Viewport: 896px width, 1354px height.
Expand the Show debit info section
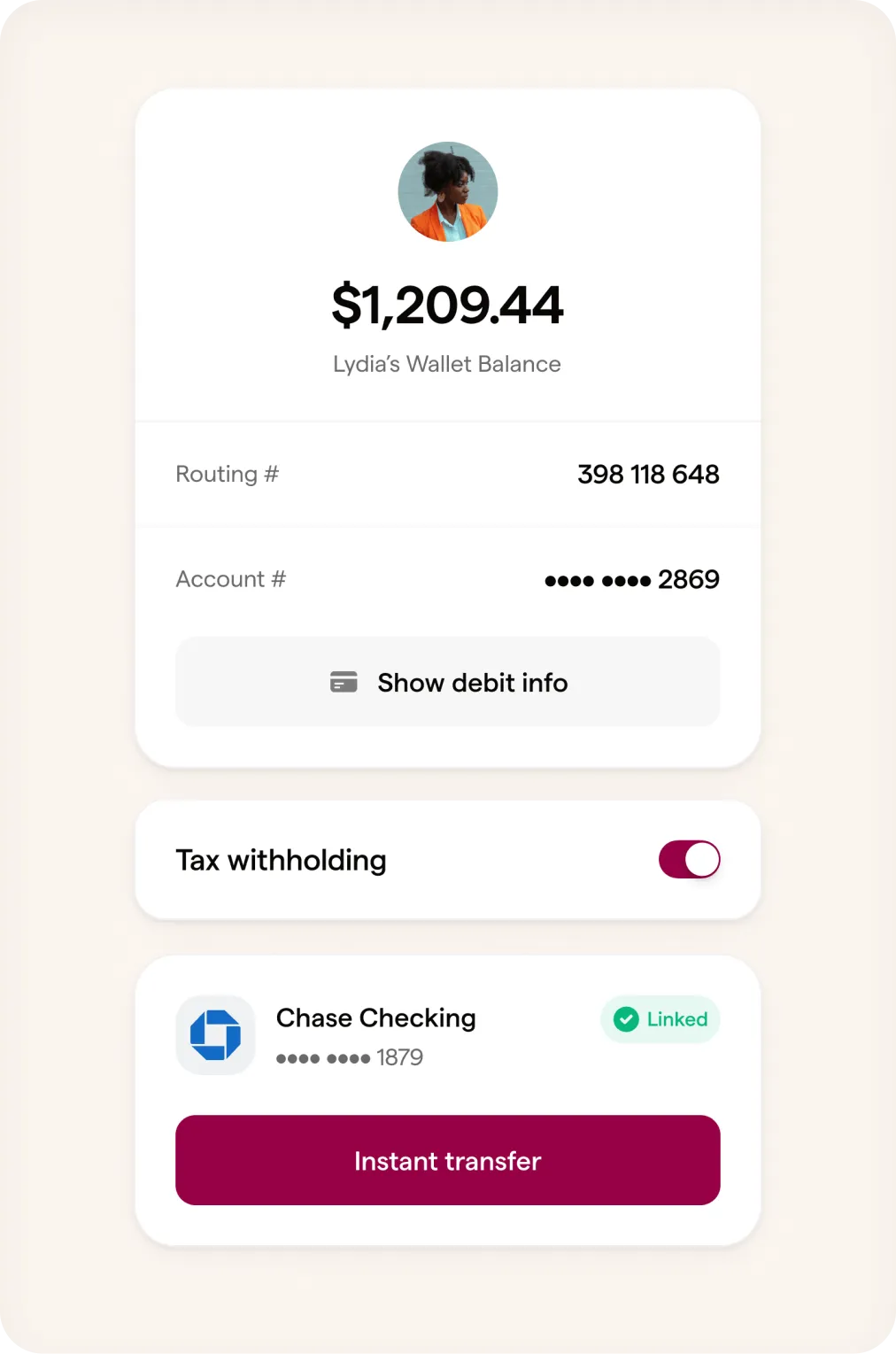(x=448, y=682)
